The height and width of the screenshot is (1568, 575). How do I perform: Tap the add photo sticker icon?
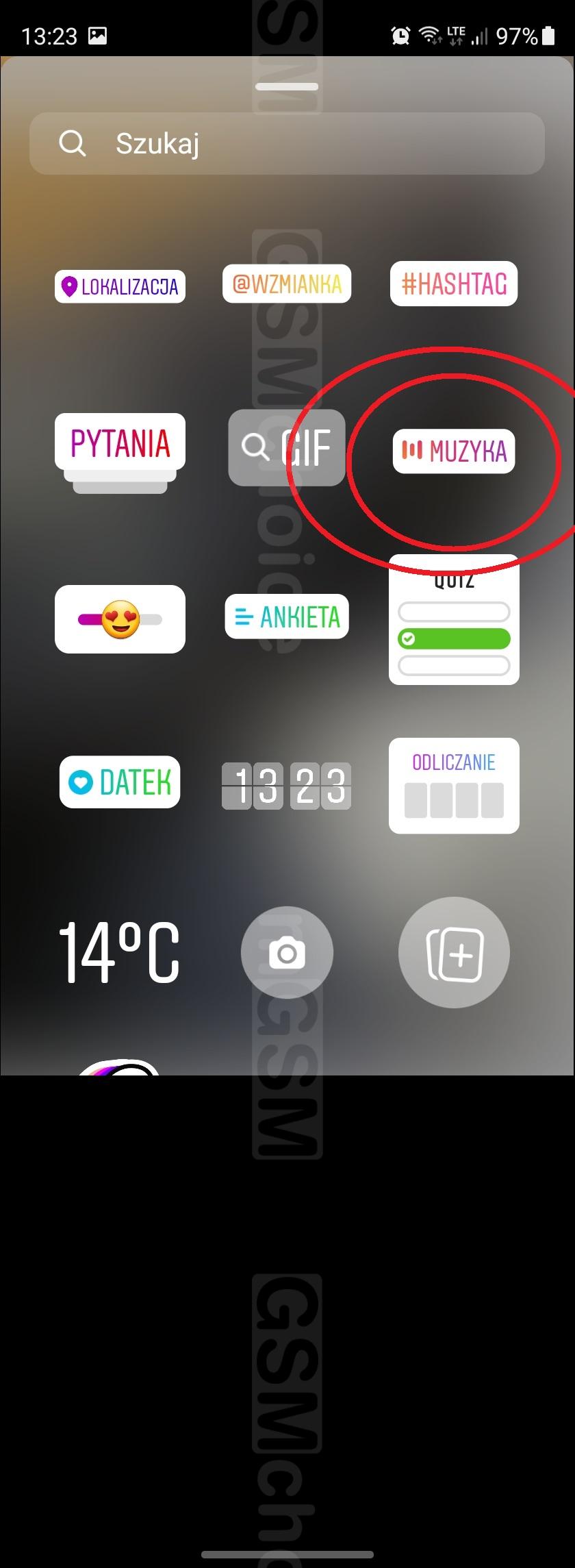point(454,953)
